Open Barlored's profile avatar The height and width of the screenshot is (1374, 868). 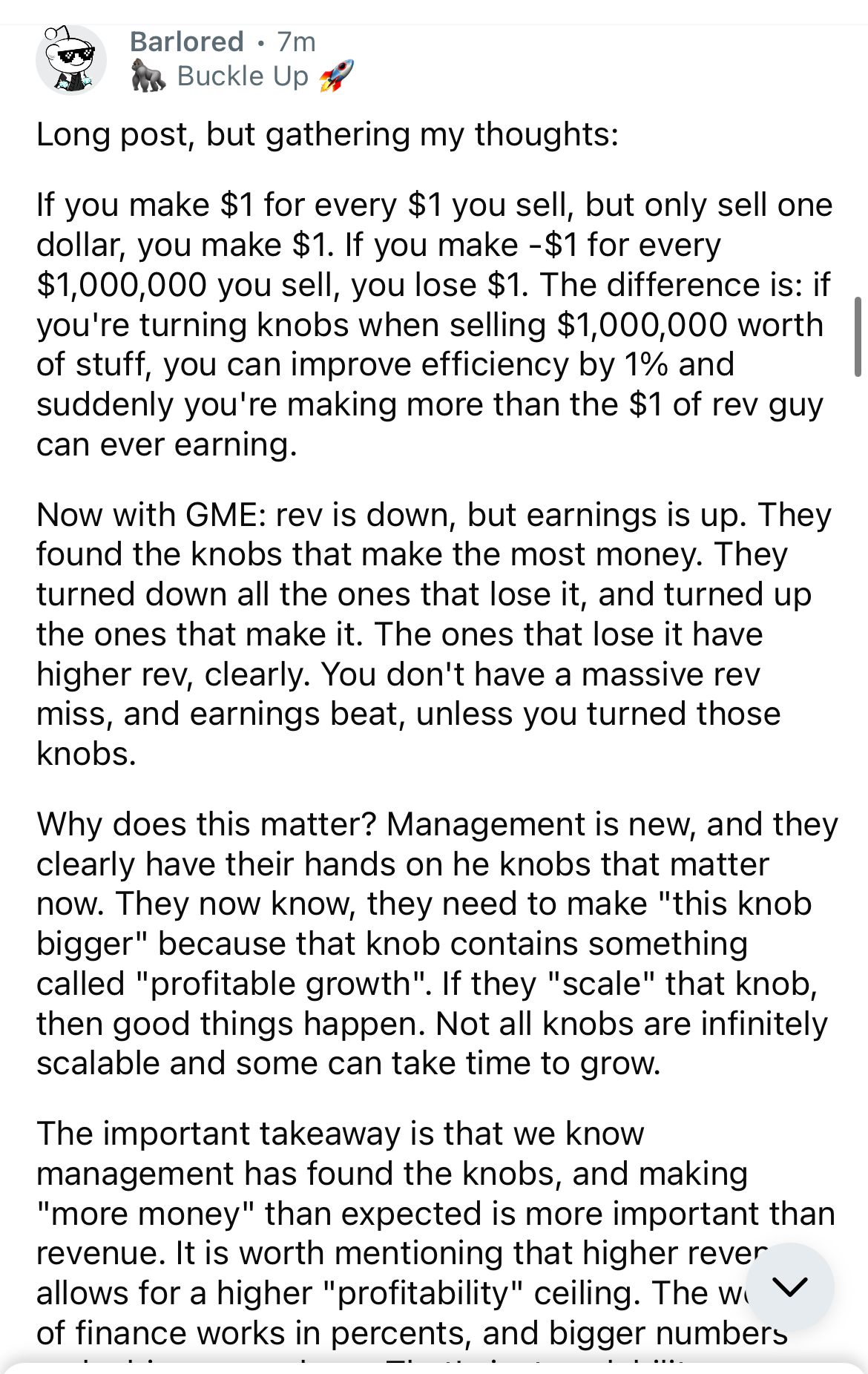71,59
